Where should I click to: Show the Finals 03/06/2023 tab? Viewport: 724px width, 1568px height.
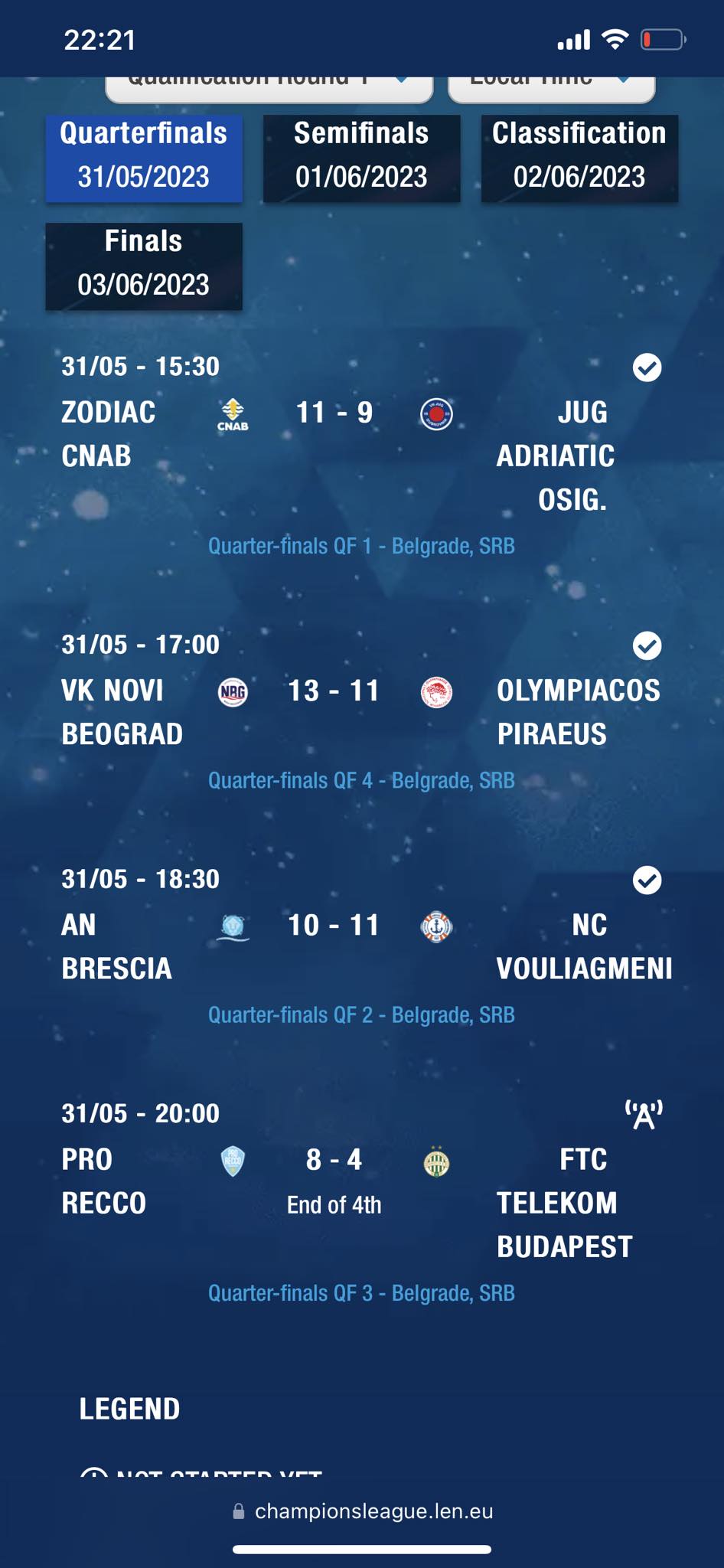pyautogui.click(x=144, y=266)
